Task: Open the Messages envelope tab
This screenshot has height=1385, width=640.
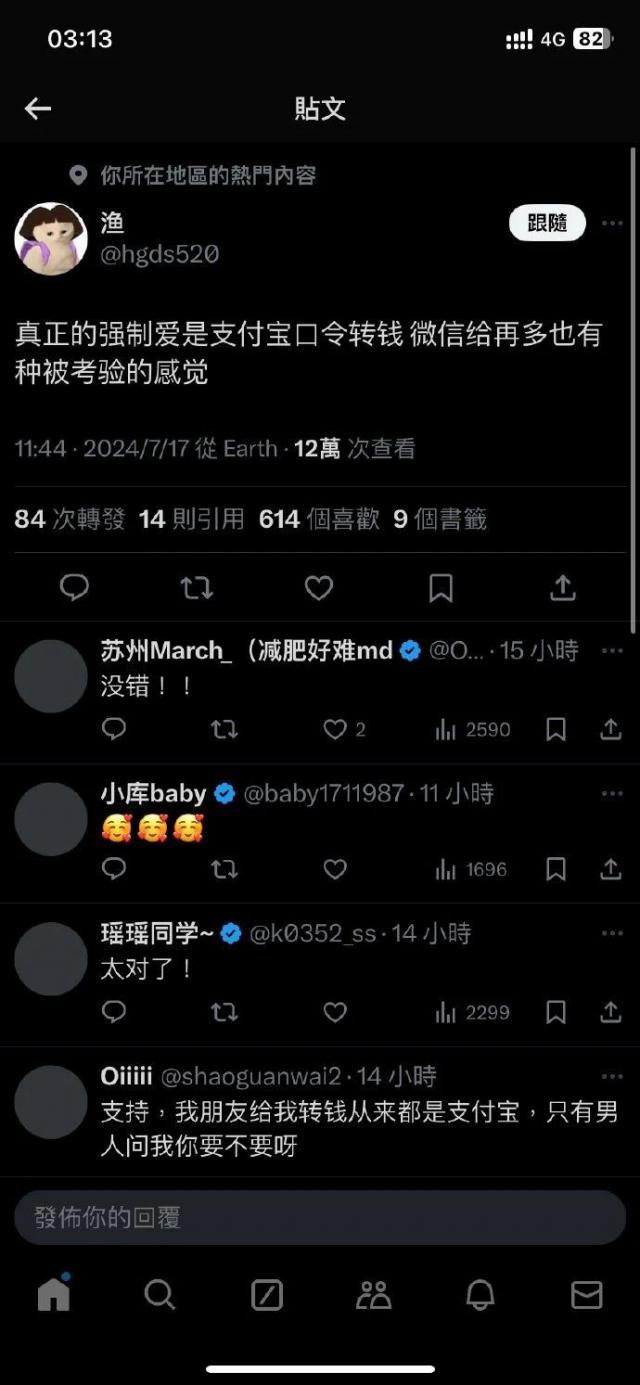Action: [x=587, y=1295]
